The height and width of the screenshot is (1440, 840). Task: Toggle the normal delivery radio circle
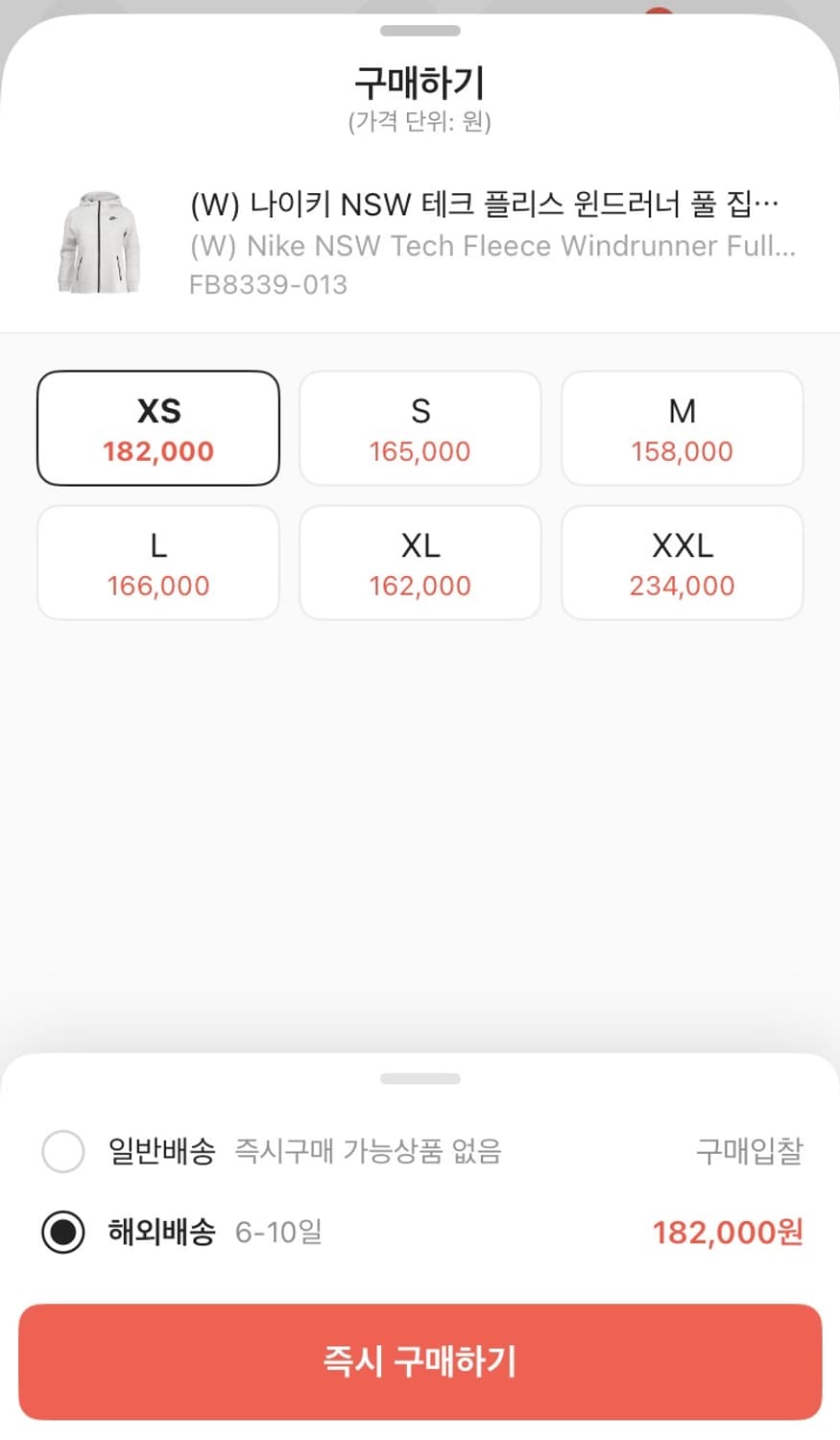[x=62, y=1152]
